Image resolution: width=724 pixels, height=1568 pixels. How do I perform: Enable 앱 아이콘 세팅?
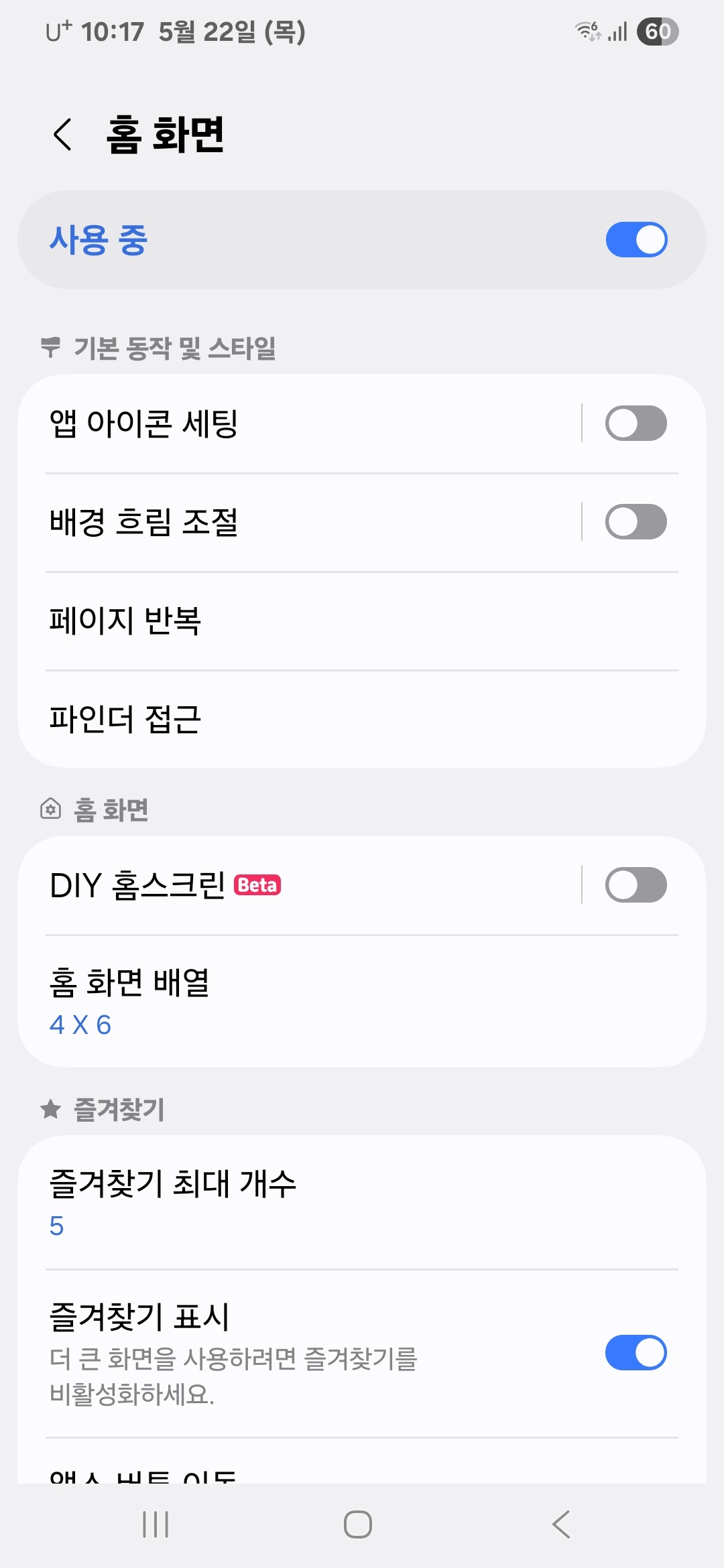click(636, 423)
